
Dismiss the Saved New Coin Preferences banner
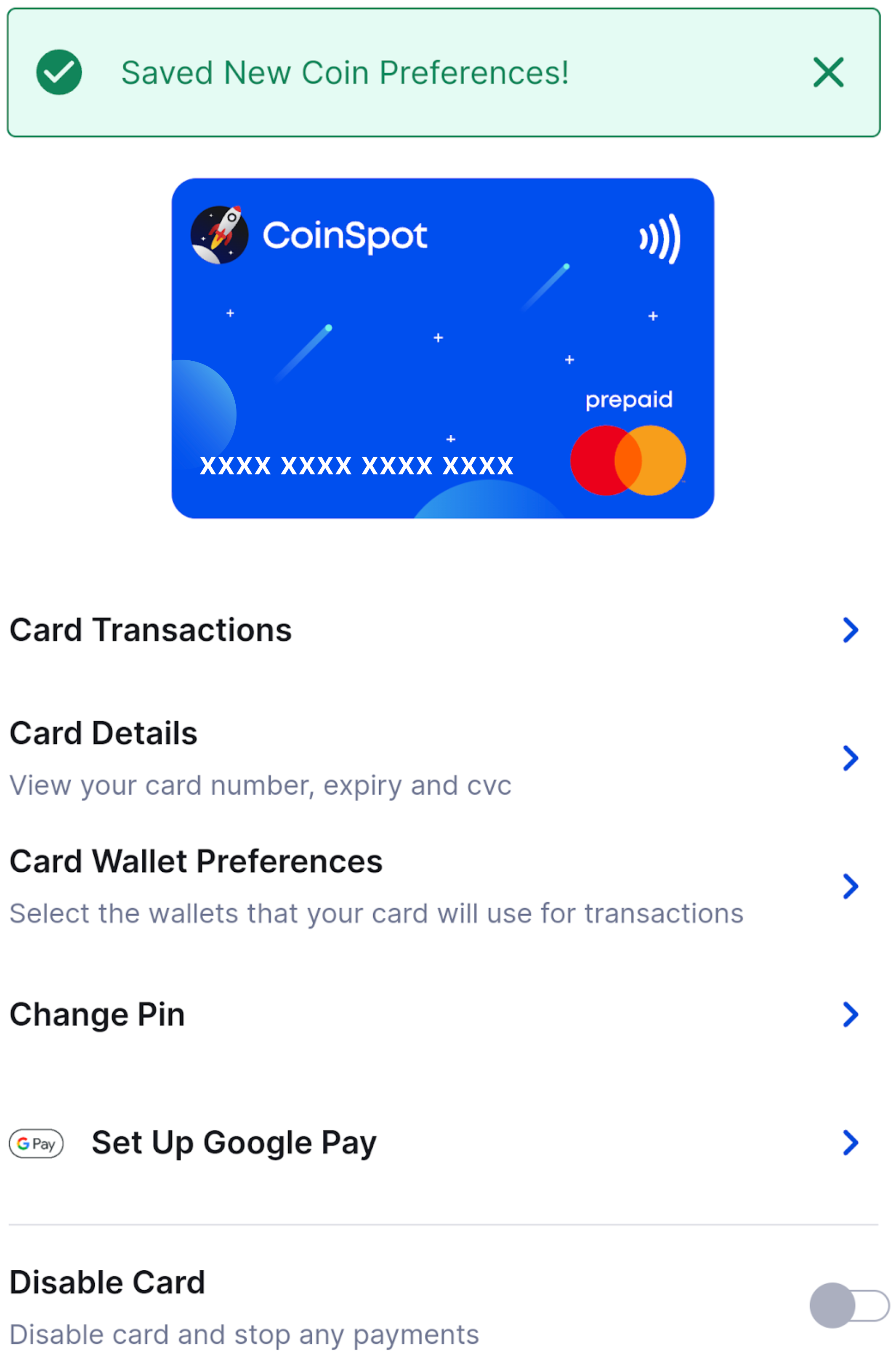(827, 72)
